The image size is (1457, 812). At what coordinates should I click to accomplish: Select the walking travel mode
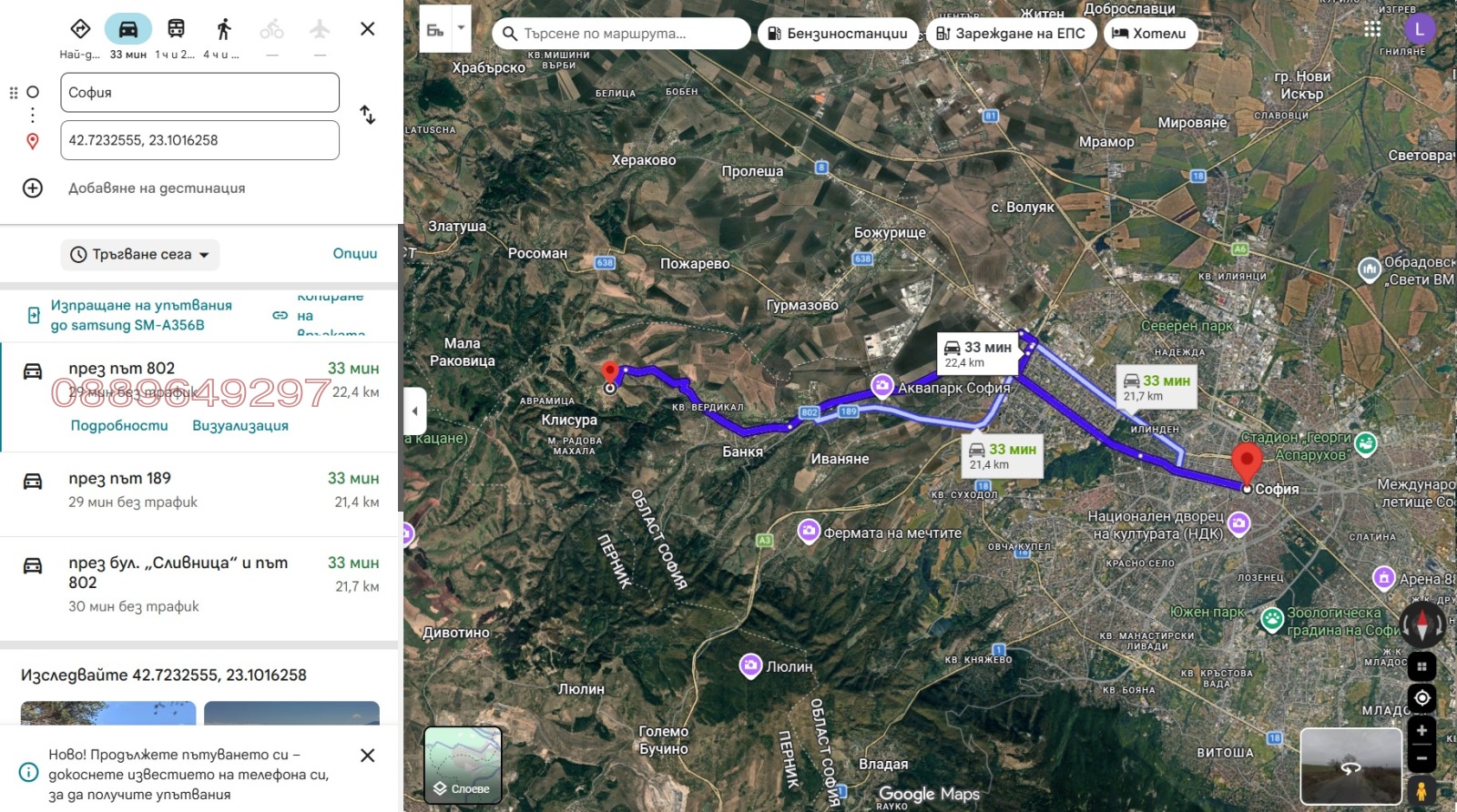223,29
